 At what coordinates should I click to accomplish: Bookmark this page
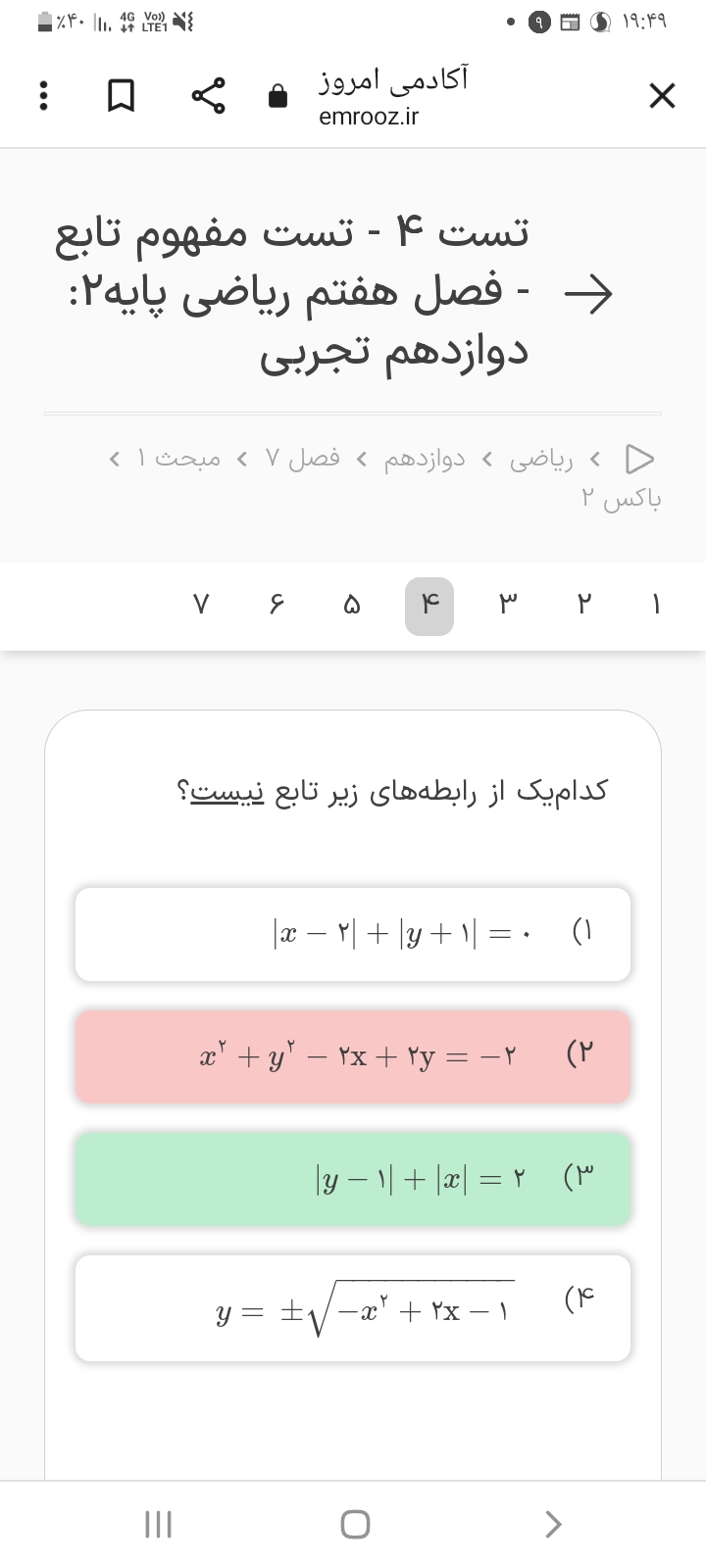pyautogui.click(x=121, y=96)
